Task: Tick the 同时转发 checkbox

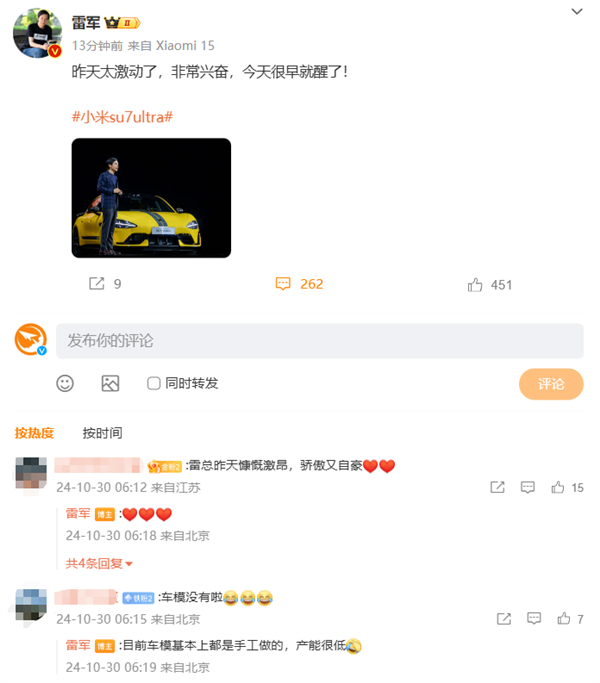Action: click(x=154, y=383)
